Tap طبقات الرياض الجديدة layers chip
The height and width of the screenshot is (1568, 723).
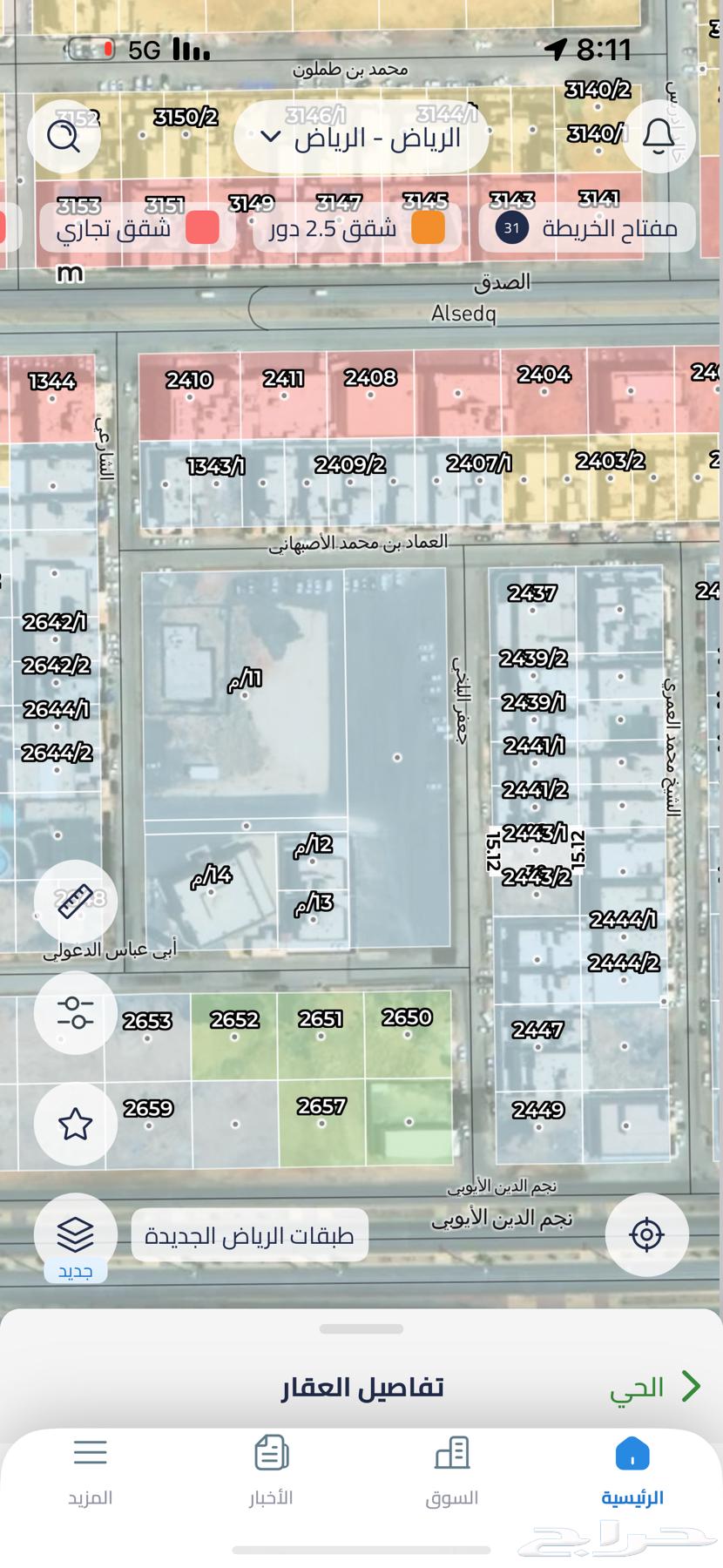(x=249, y=1235)
